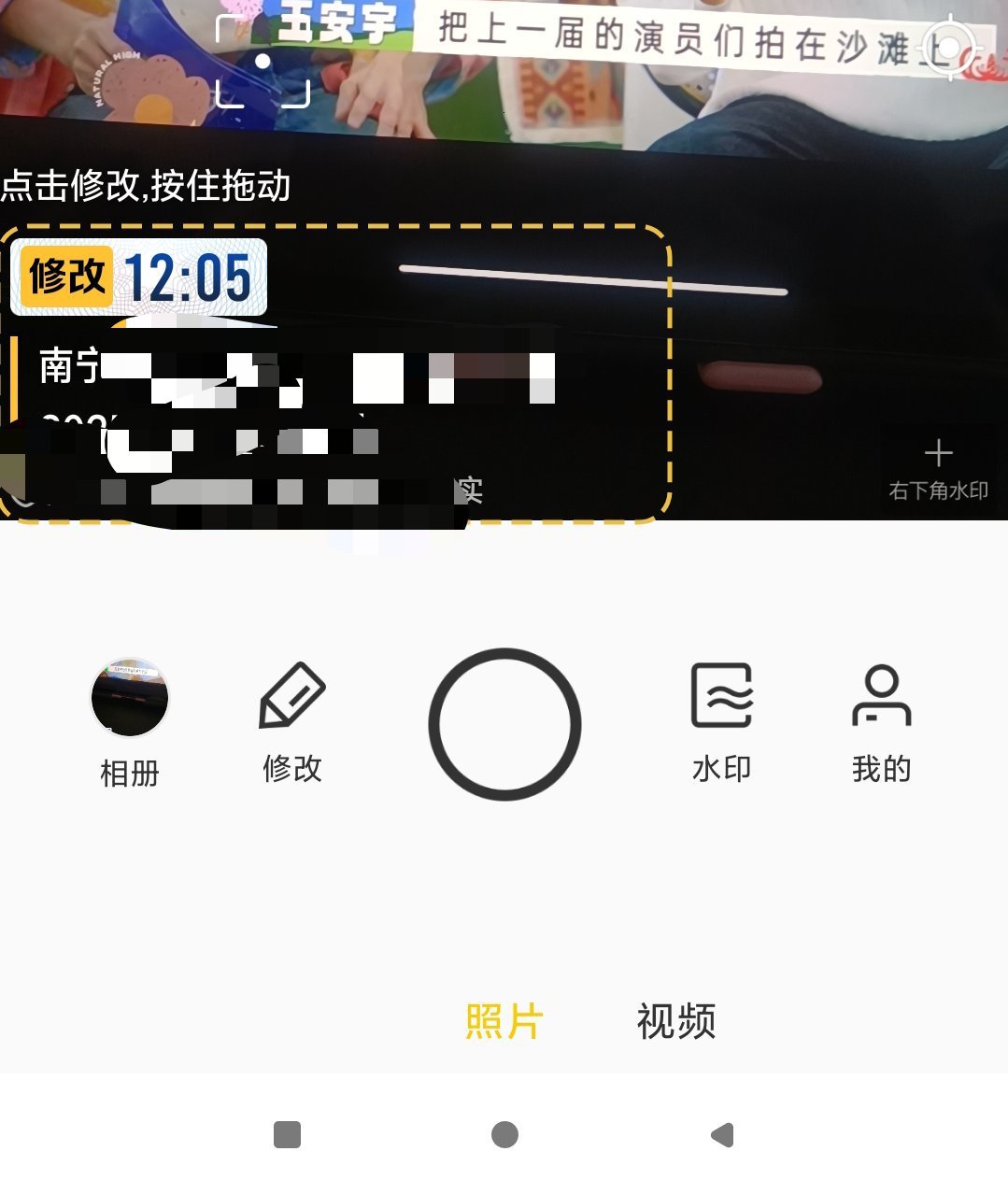
Task: Go to the home screen via the system home button
Action: point(504,1135)
